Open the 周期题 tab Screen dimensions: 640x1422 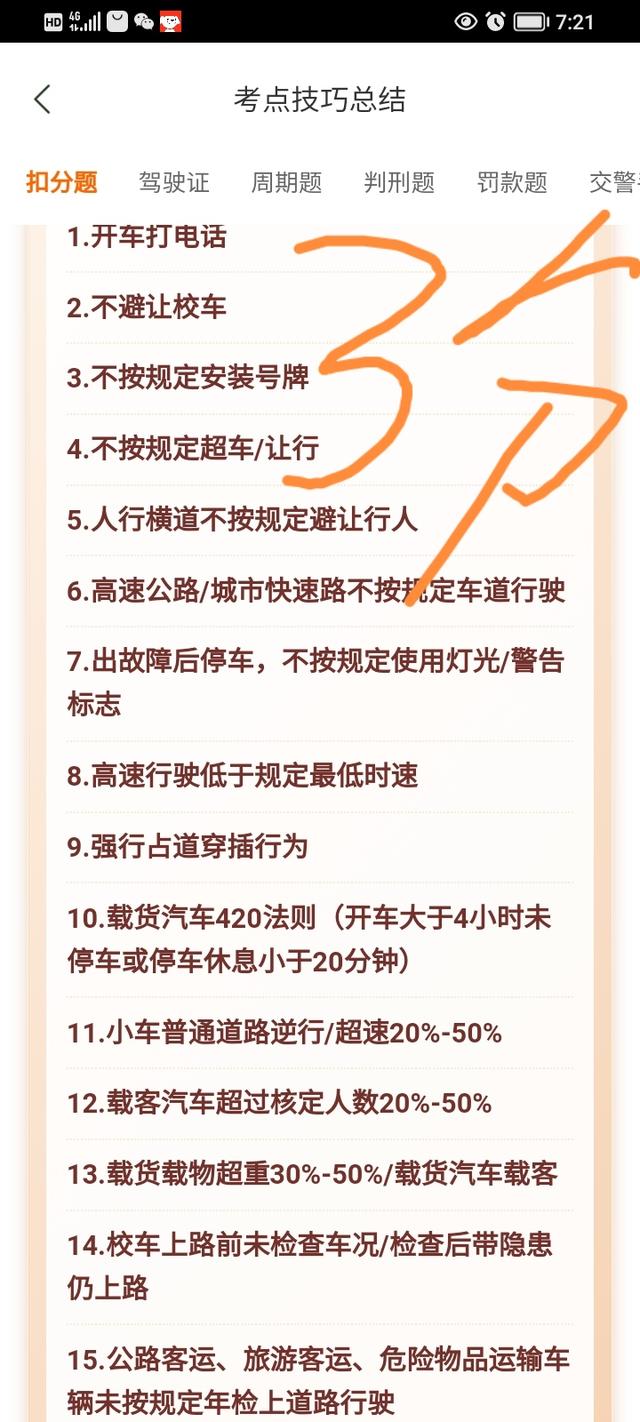point(287,183)
